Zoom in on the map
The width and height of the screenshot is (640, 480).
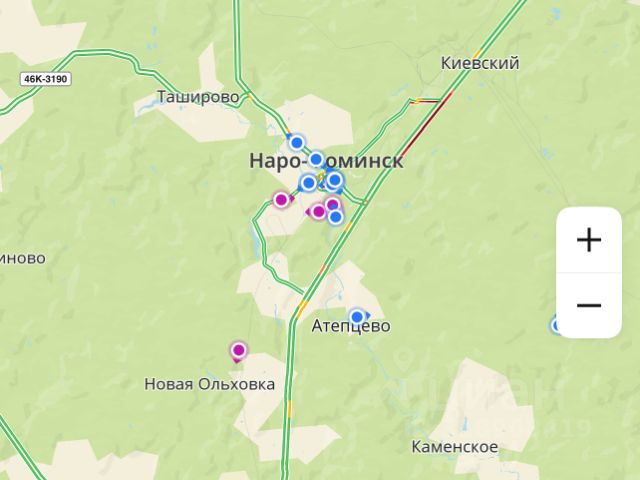coord(589,240)
